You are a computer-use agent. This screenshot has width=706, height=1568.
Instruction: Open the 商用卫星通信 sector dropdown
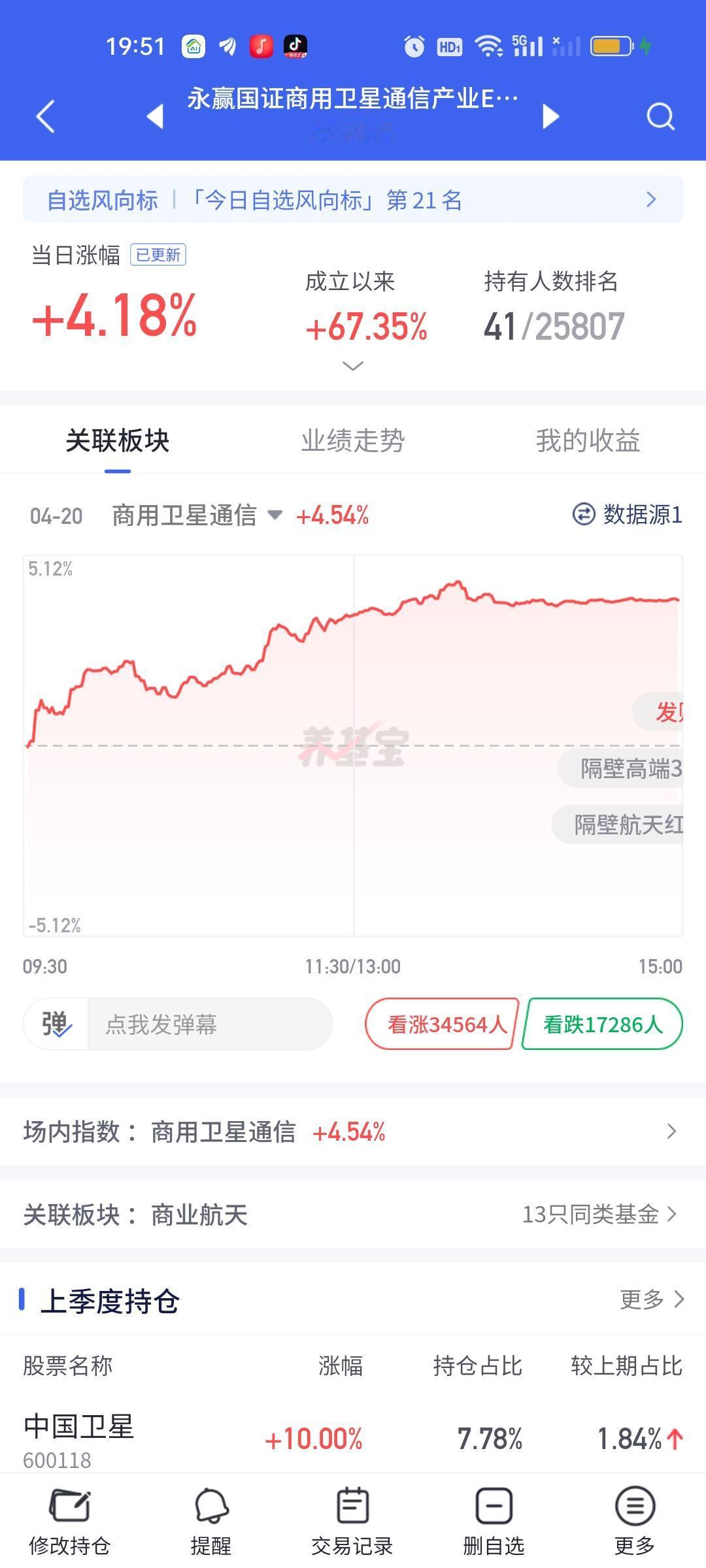197,515
